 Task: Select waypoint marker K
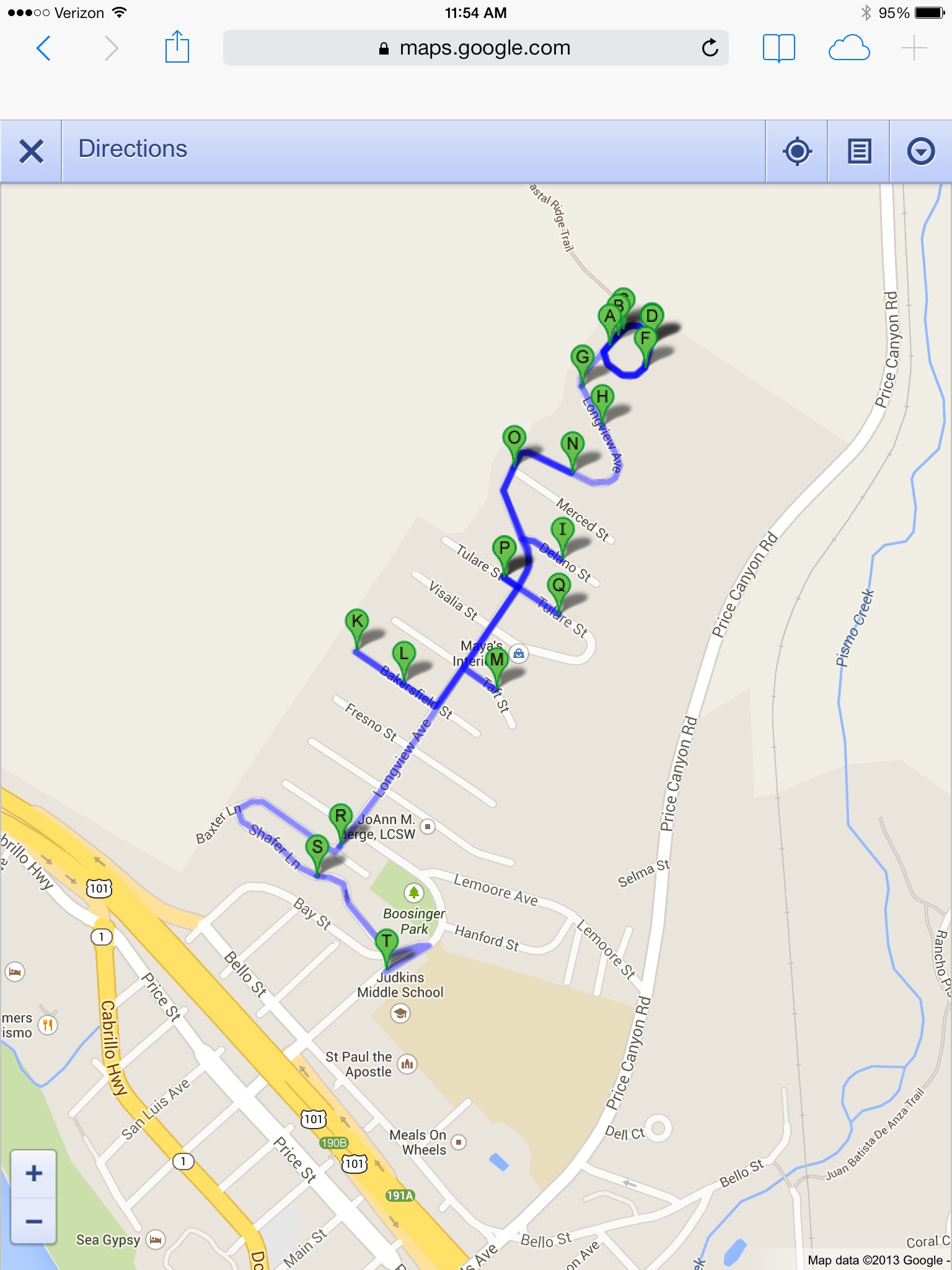[x=357, y=621]
